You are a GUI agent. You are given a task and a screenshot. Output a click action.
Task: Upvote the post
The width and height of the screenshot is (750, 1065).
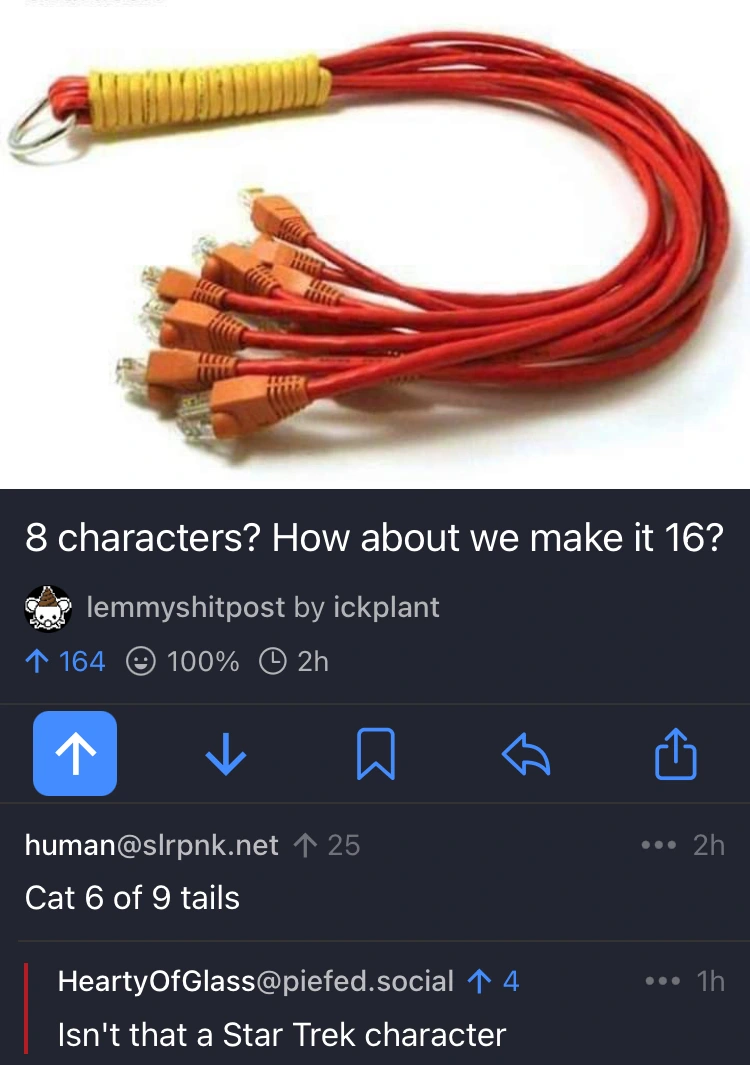click(75, 753)
